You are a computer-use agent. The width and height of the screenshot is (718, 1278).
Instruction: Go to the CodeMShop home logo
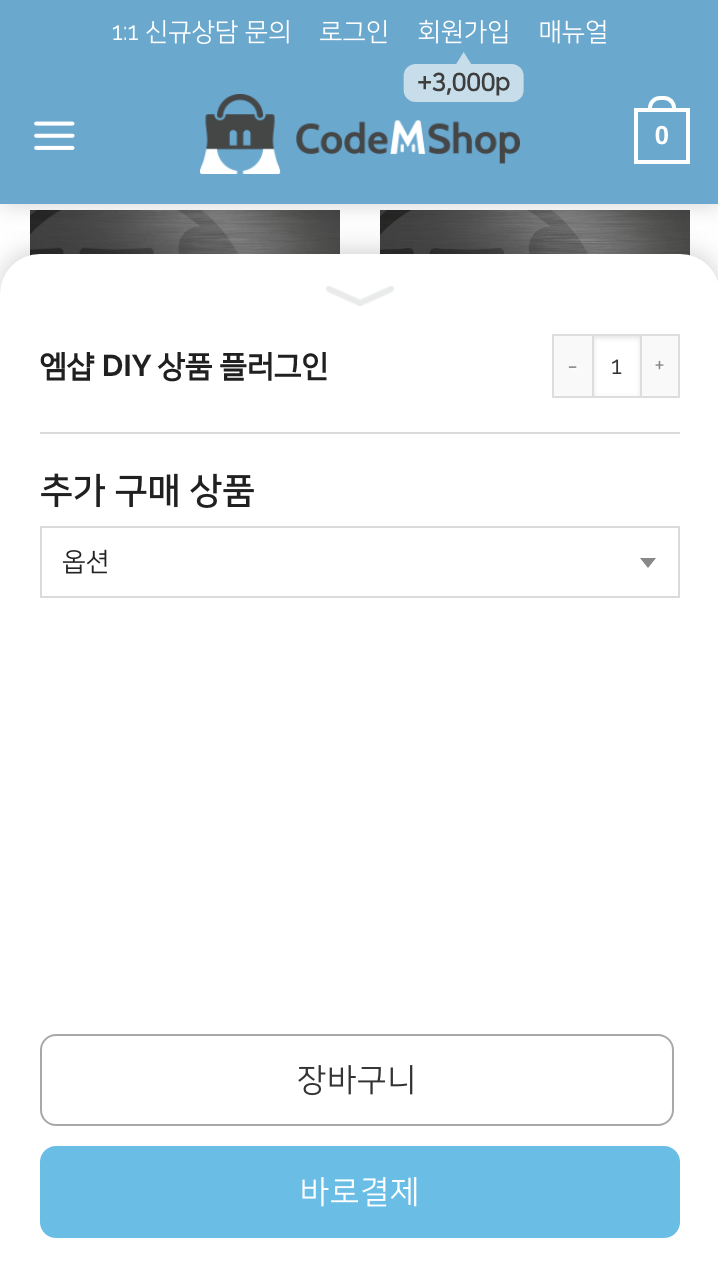pos(360,136)
